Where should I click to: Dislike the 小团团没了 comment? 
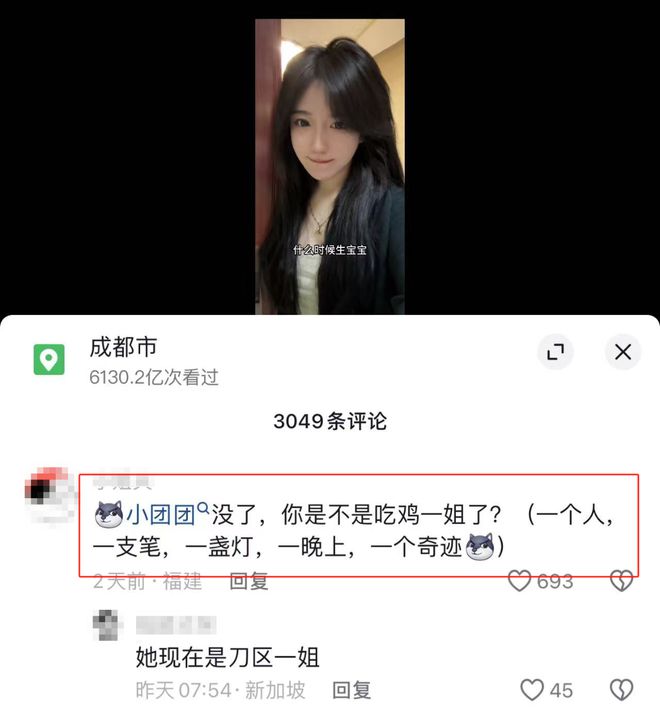click(621, 580)
